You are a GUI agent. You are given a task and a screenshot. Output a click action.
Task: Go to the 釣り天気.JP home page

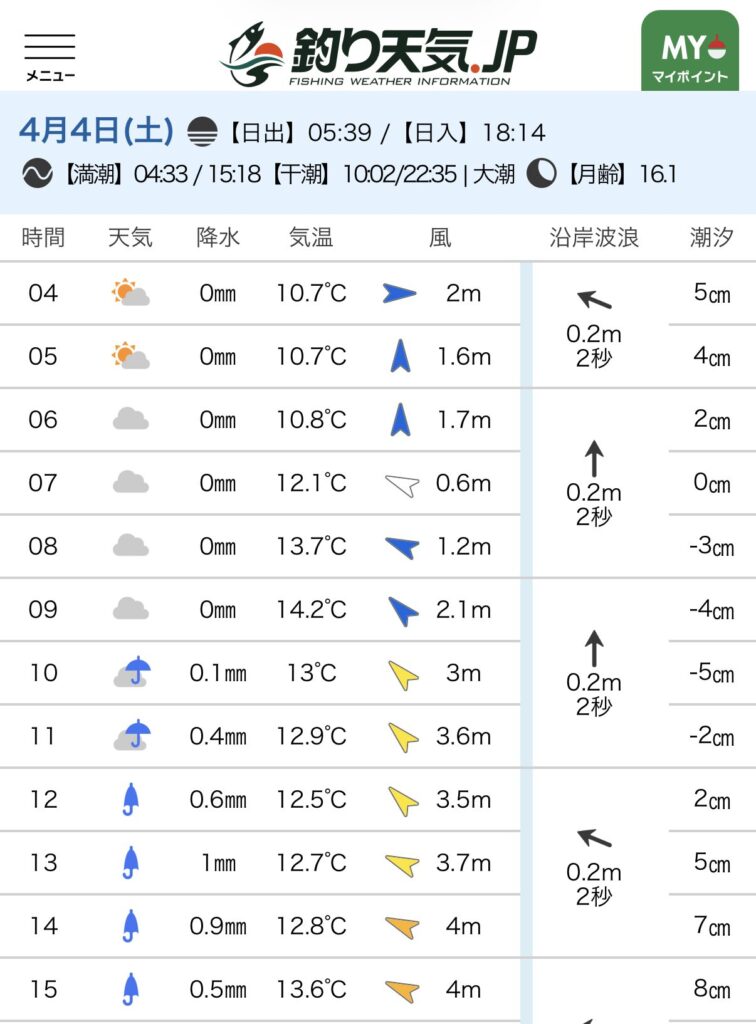tap(379, 52)
